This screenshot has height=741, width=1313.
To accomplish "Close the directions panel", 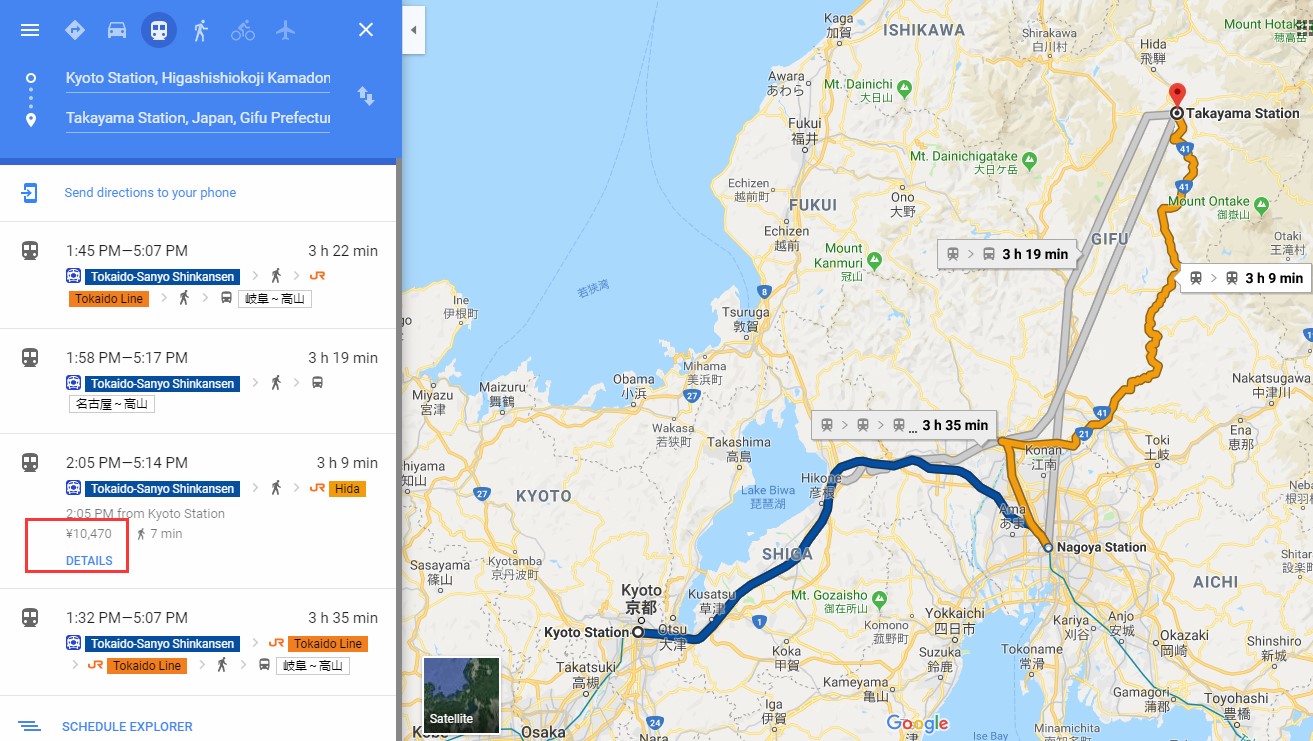I will point(366,30).
